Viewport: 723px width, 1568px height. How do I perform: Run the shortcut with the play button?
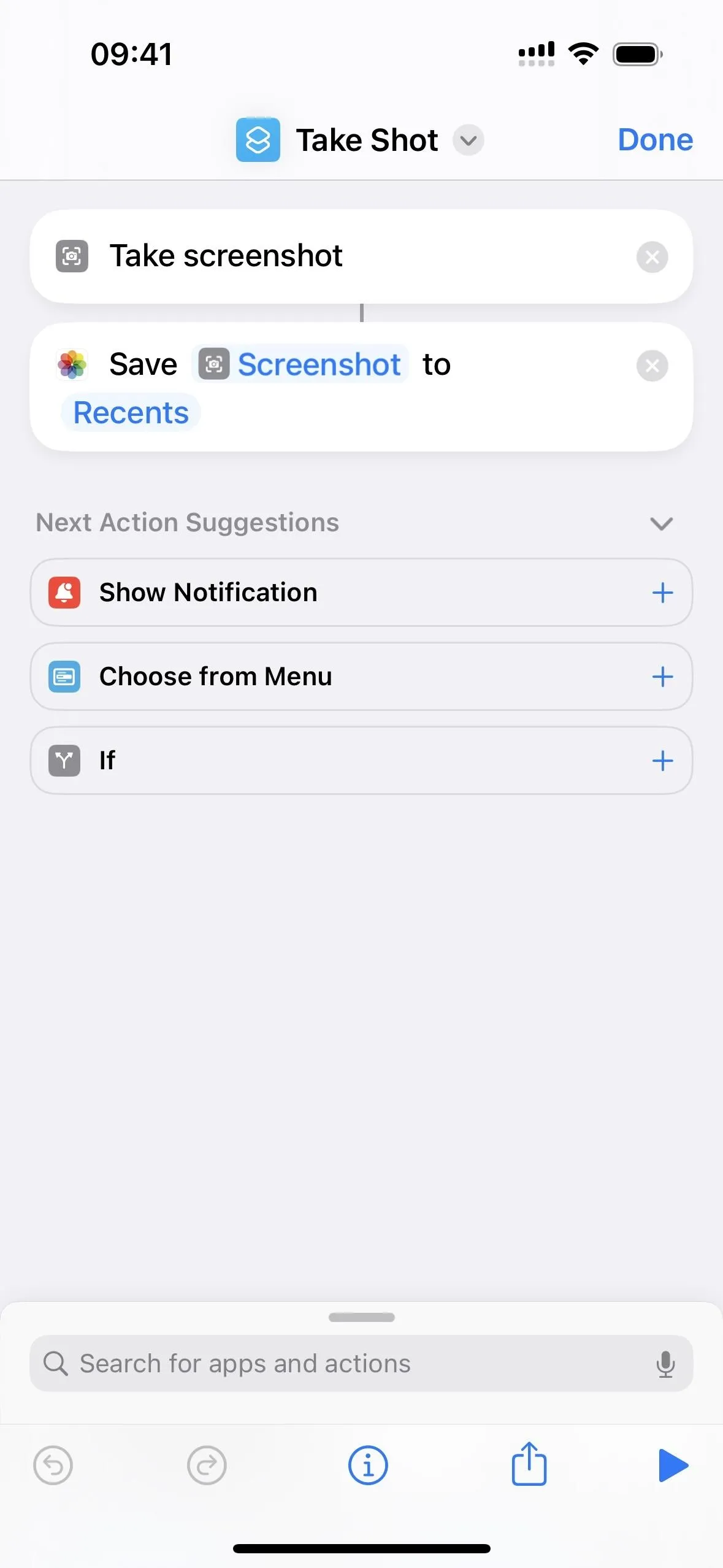click(673, 1466)
